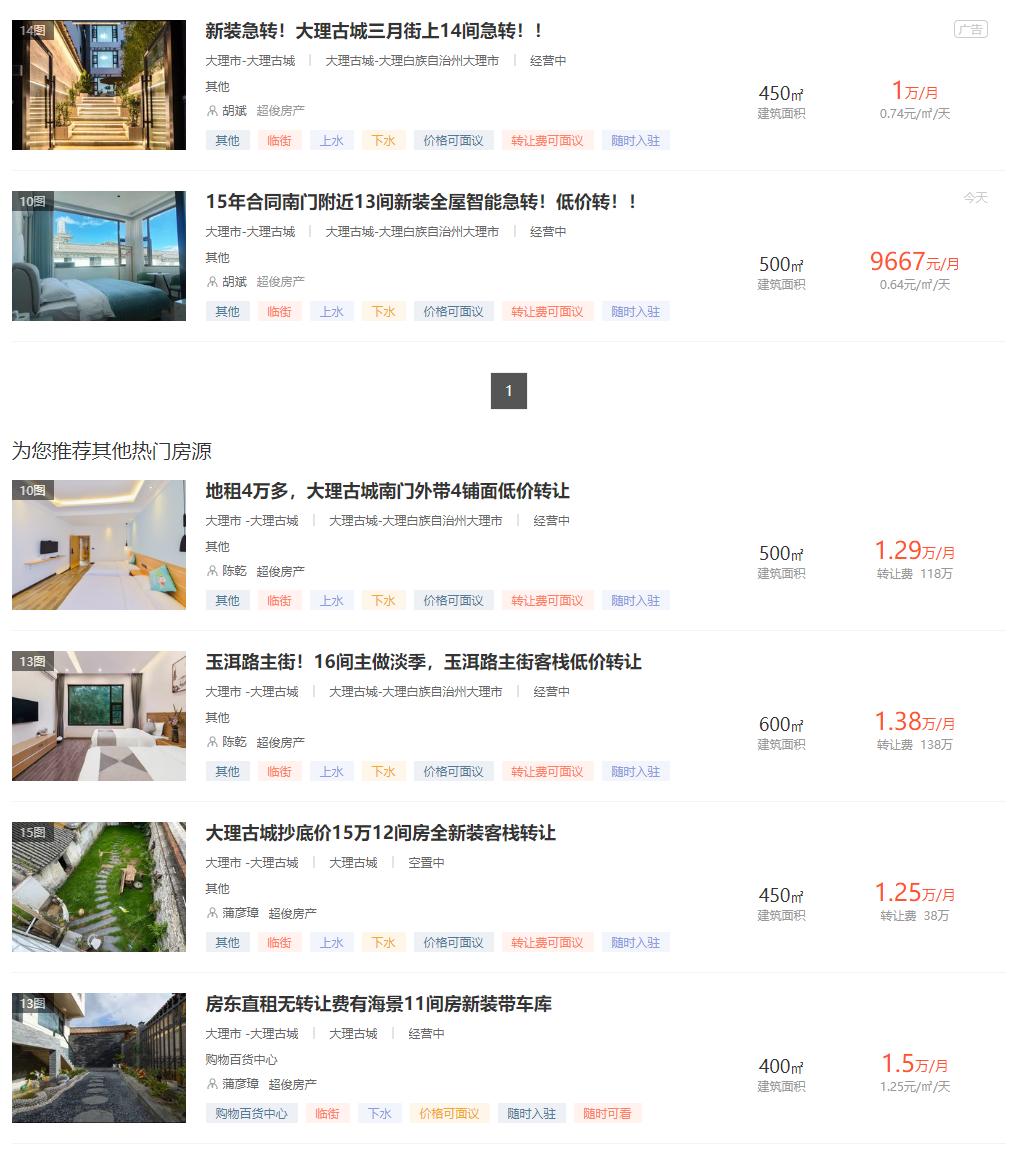
Task: View the 14-photo stairway thumbnail
Action: click(99, 85)
